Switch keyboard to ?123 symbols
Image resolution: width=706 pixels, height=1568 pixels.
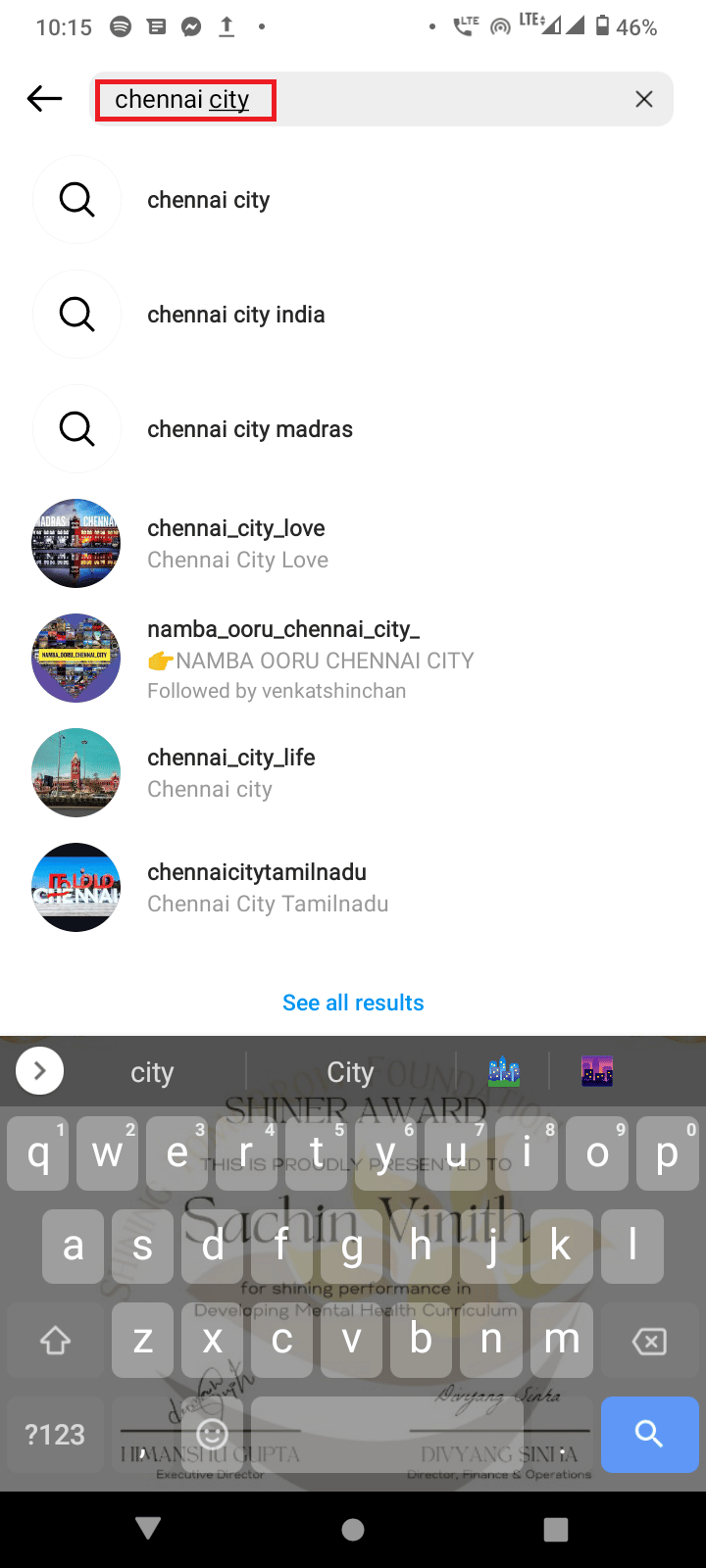click(55, 1435)
